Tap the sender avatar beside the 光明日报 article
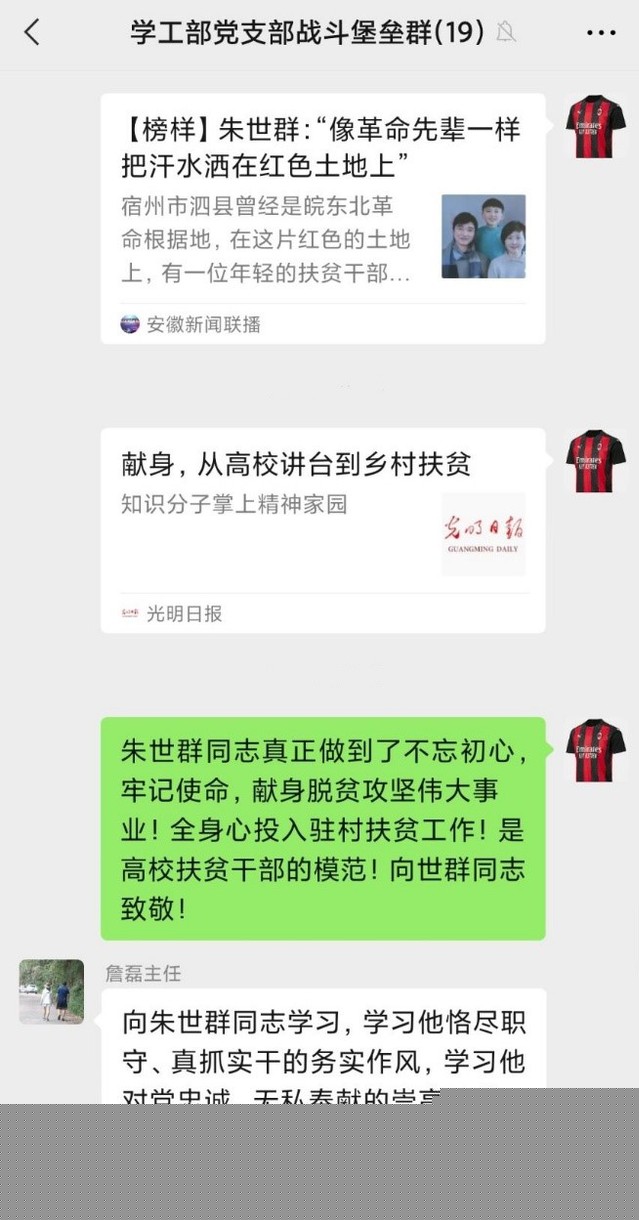Screen dimensions: 639x1220 click(595, 461)
